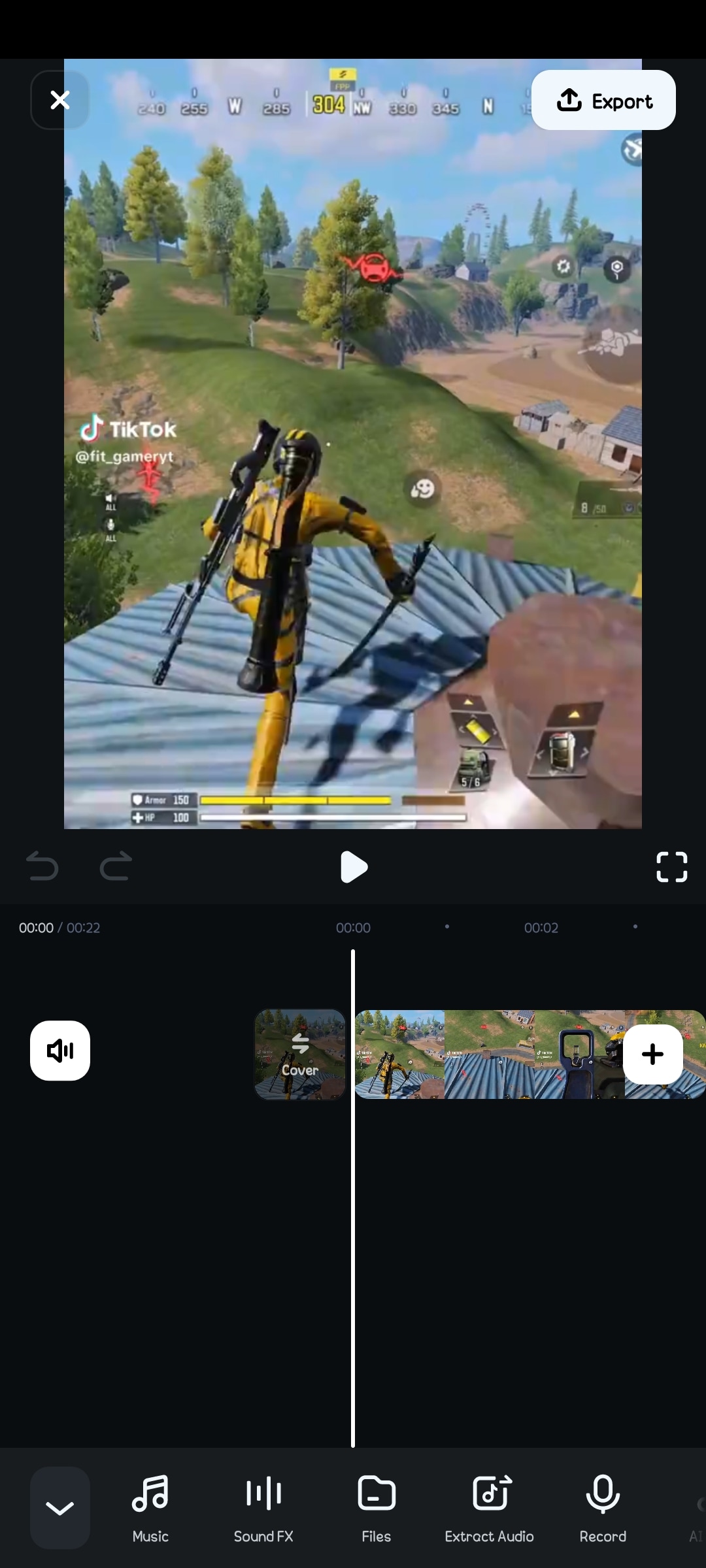Enter fullscreen preview mode
Viewport: 706px width, 1568px height.
point(671,867)
